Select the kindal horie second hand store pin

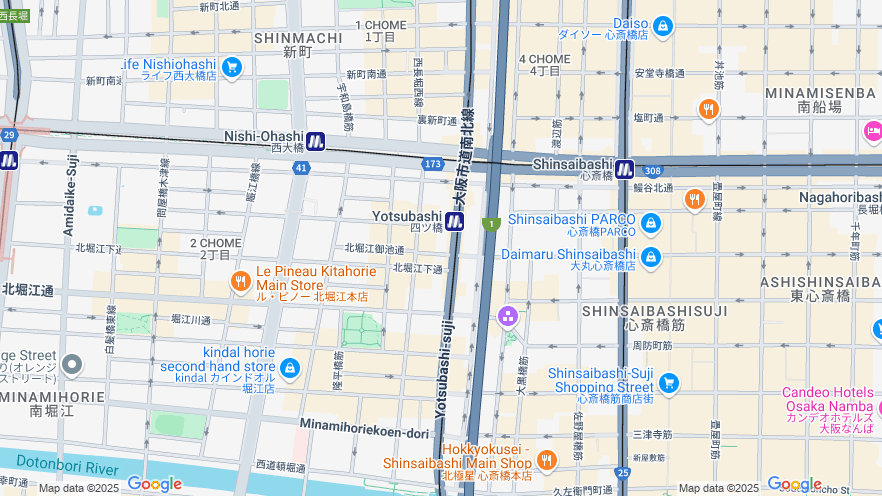coord(290,369)
